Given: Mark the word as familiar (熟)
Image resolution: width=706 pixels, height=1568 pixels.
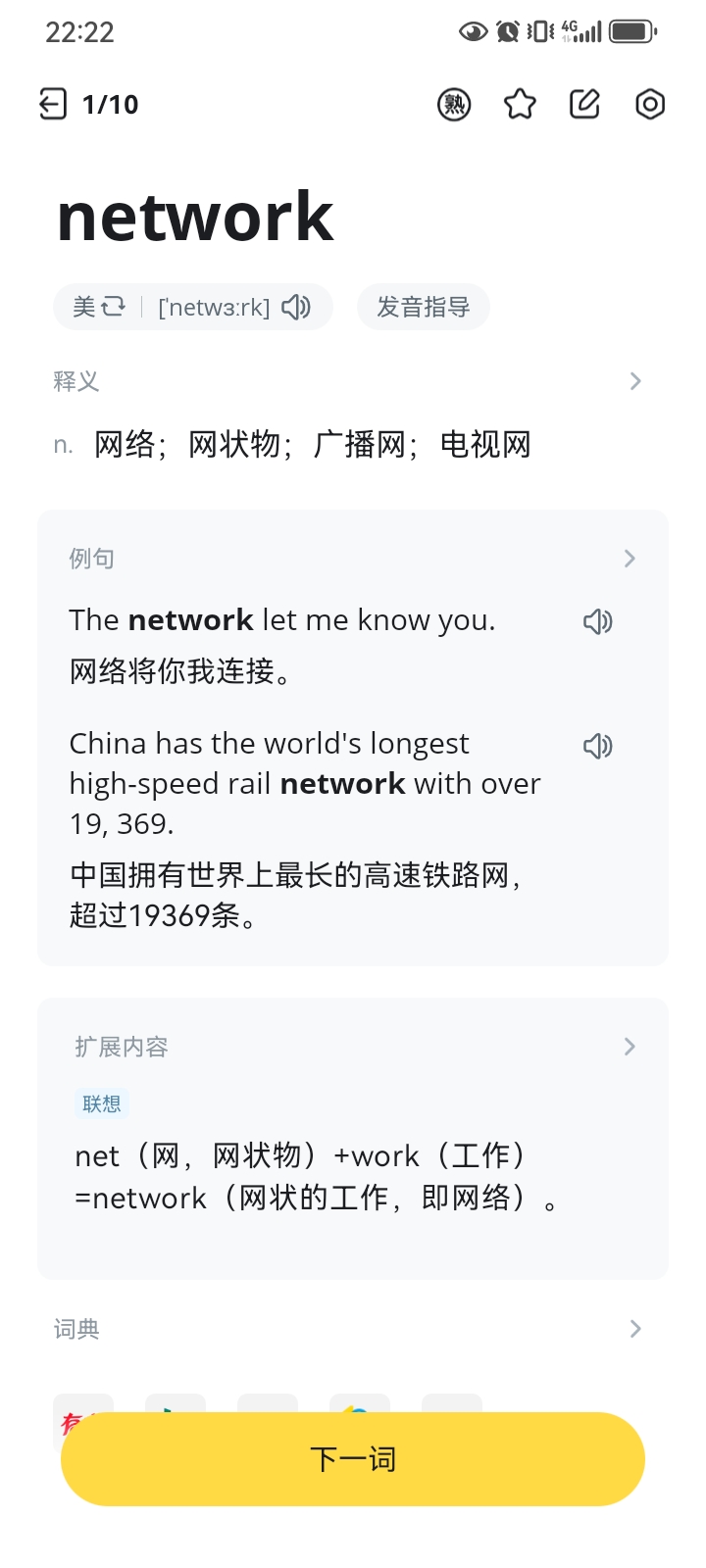Looking at the screenshot, I should [x=454, y=104].
